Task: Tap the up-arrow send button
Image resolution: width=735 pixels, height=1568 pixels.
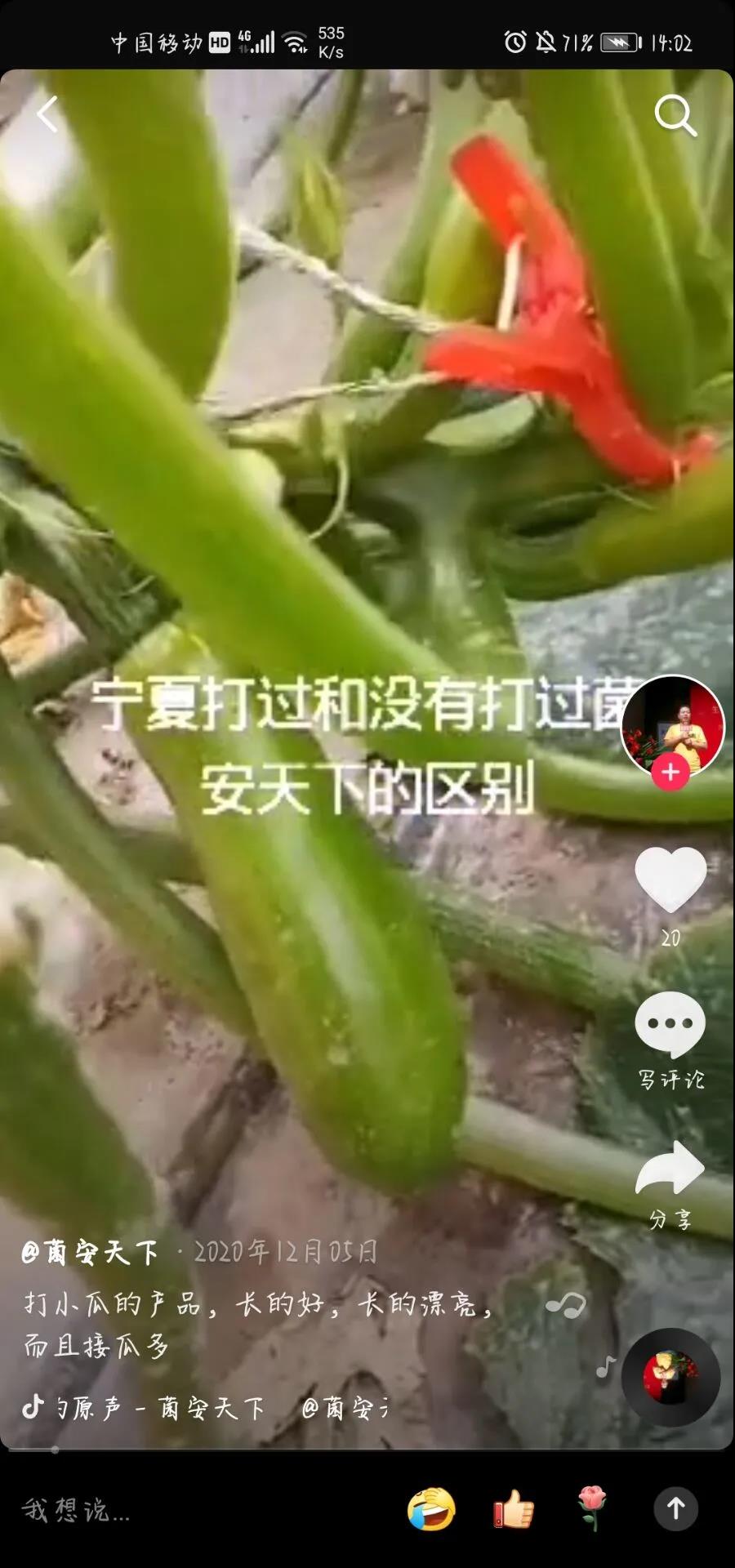Action: [675, 1508]
